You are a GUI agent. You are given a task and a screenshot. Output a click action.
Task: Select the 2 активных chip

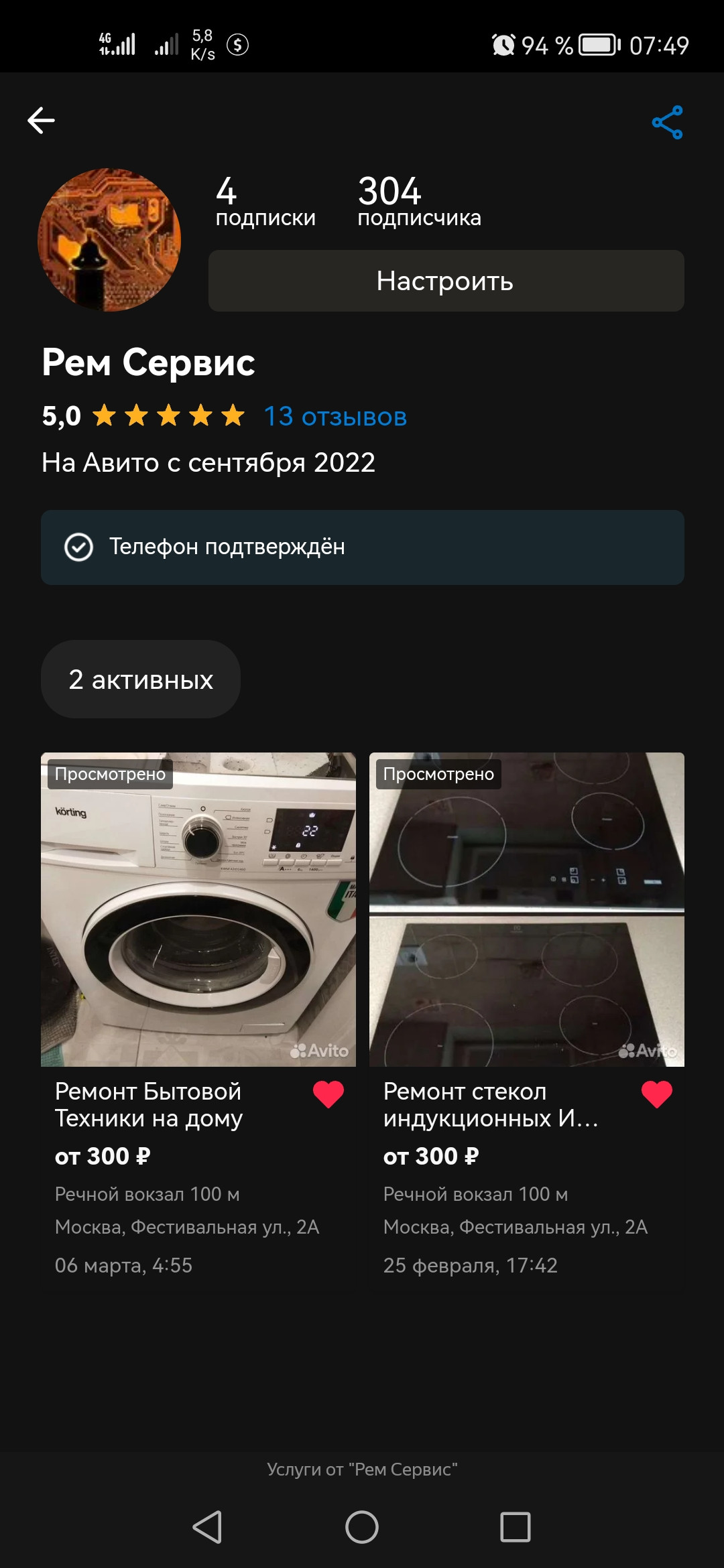pyautogui.click(x=141, y=679)
